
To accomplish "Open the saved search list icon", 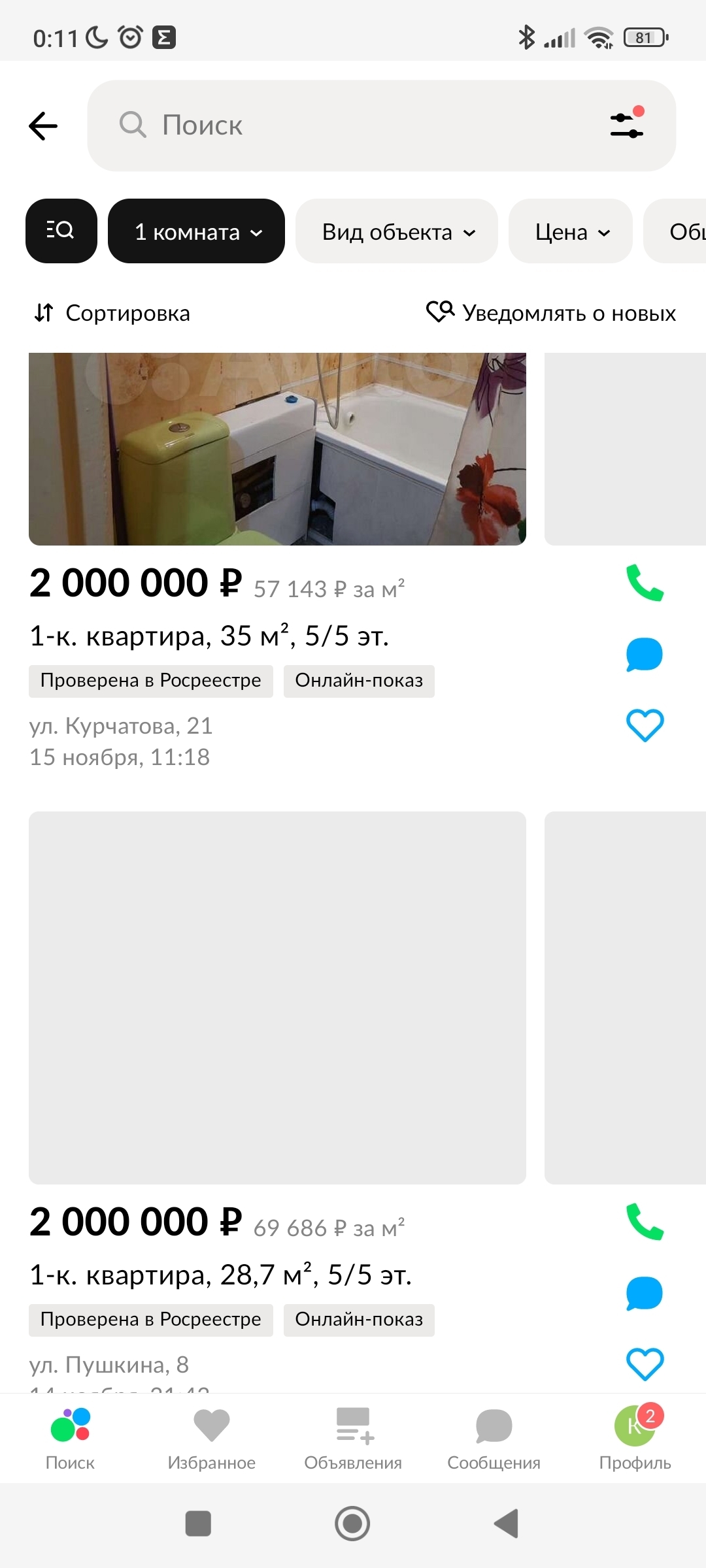I will tap(61, 231).
